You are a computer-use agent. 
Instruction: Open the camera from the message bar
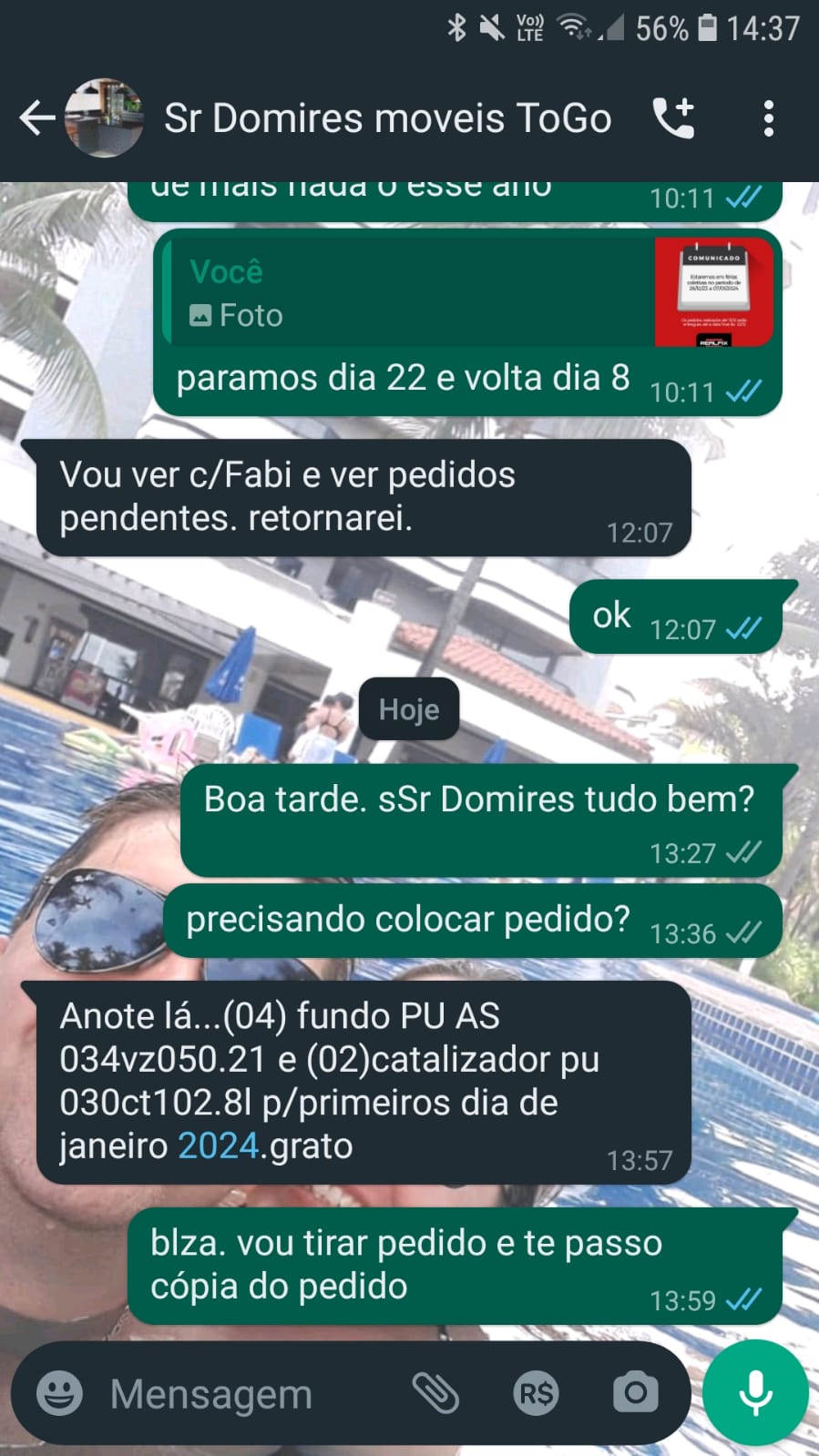(635, 1393)
